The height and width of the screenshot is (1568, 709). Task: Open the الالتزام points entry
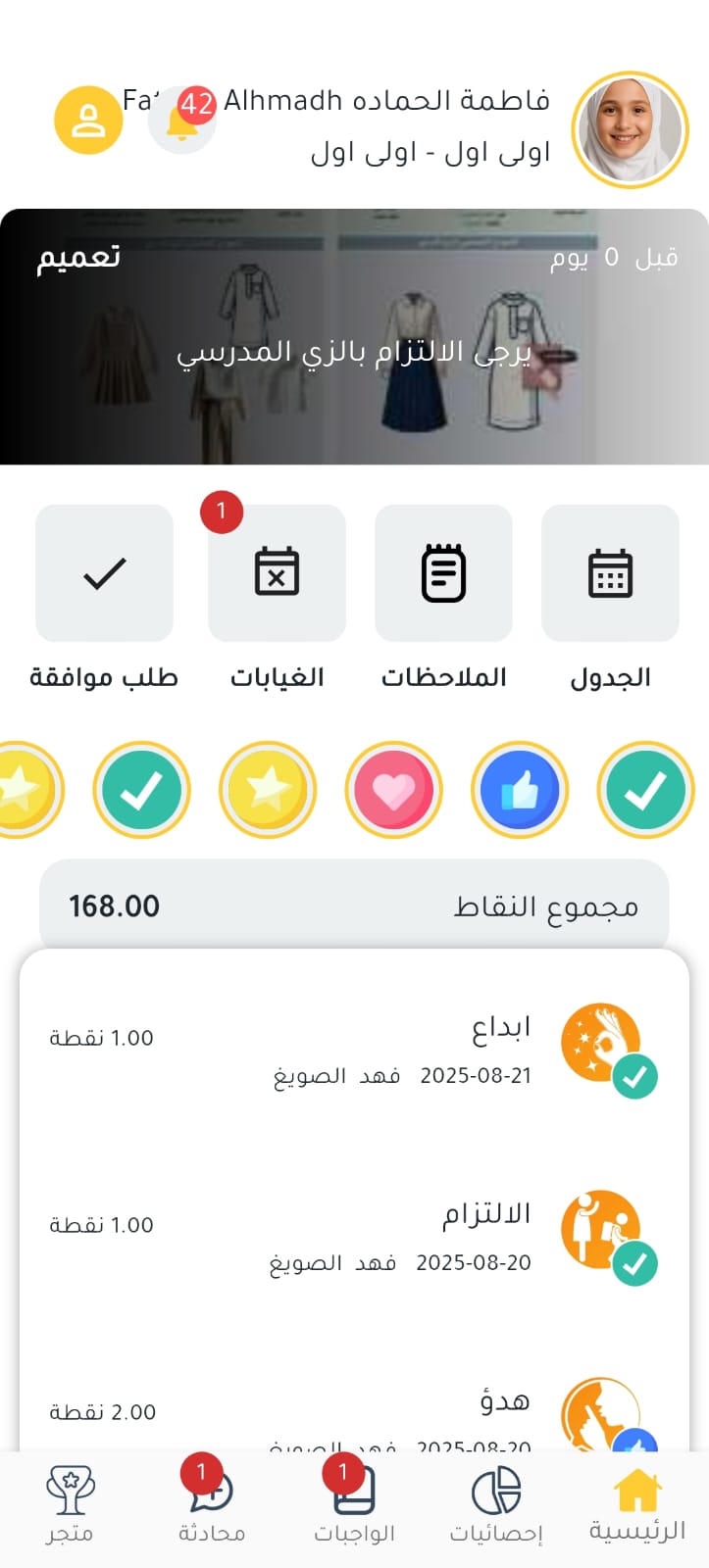pyautogui.click(x=354, y=1237)
